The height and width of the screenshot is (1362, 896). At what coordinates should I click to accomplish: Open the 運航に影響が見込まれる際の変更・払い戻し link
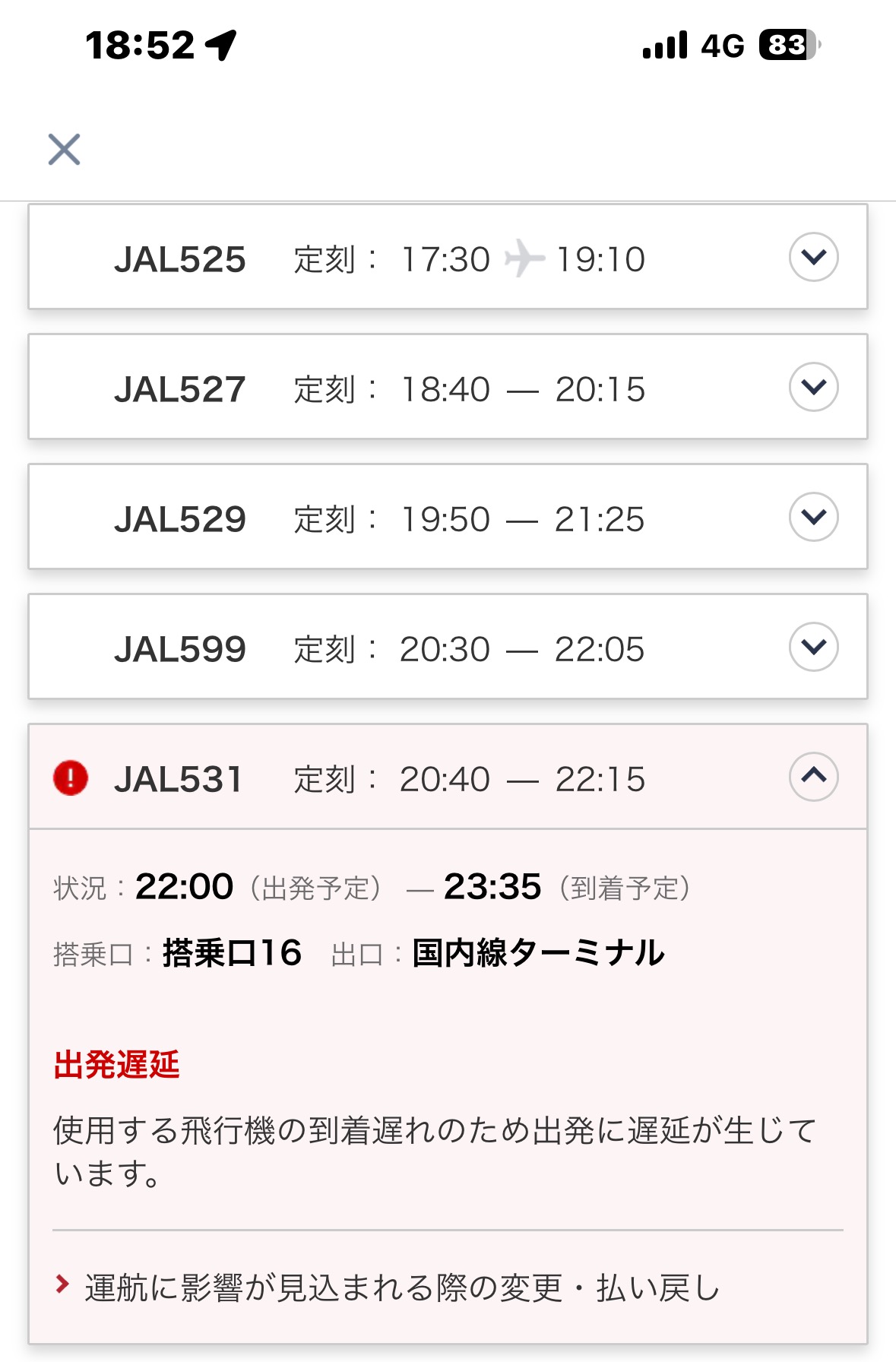click(x=401, y=1288)
